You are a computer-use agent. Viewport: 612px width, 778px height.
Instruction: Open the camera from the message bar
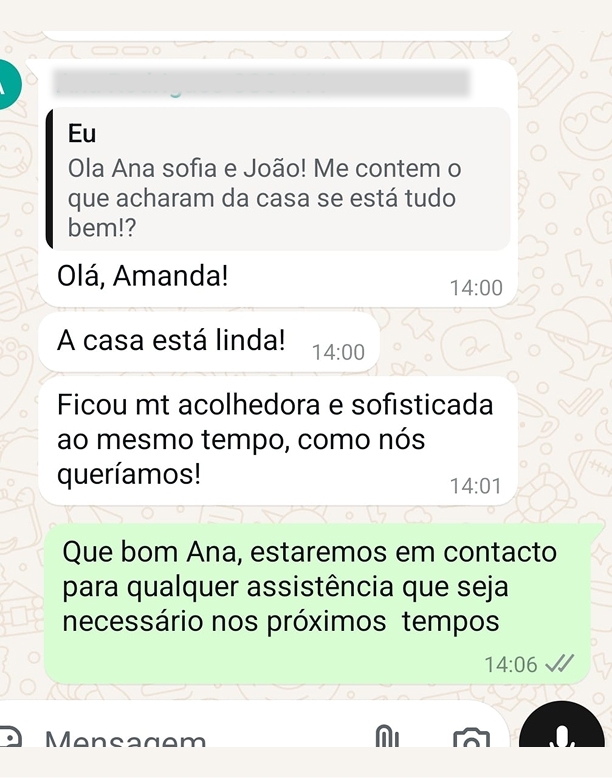(x=471, y=740)
